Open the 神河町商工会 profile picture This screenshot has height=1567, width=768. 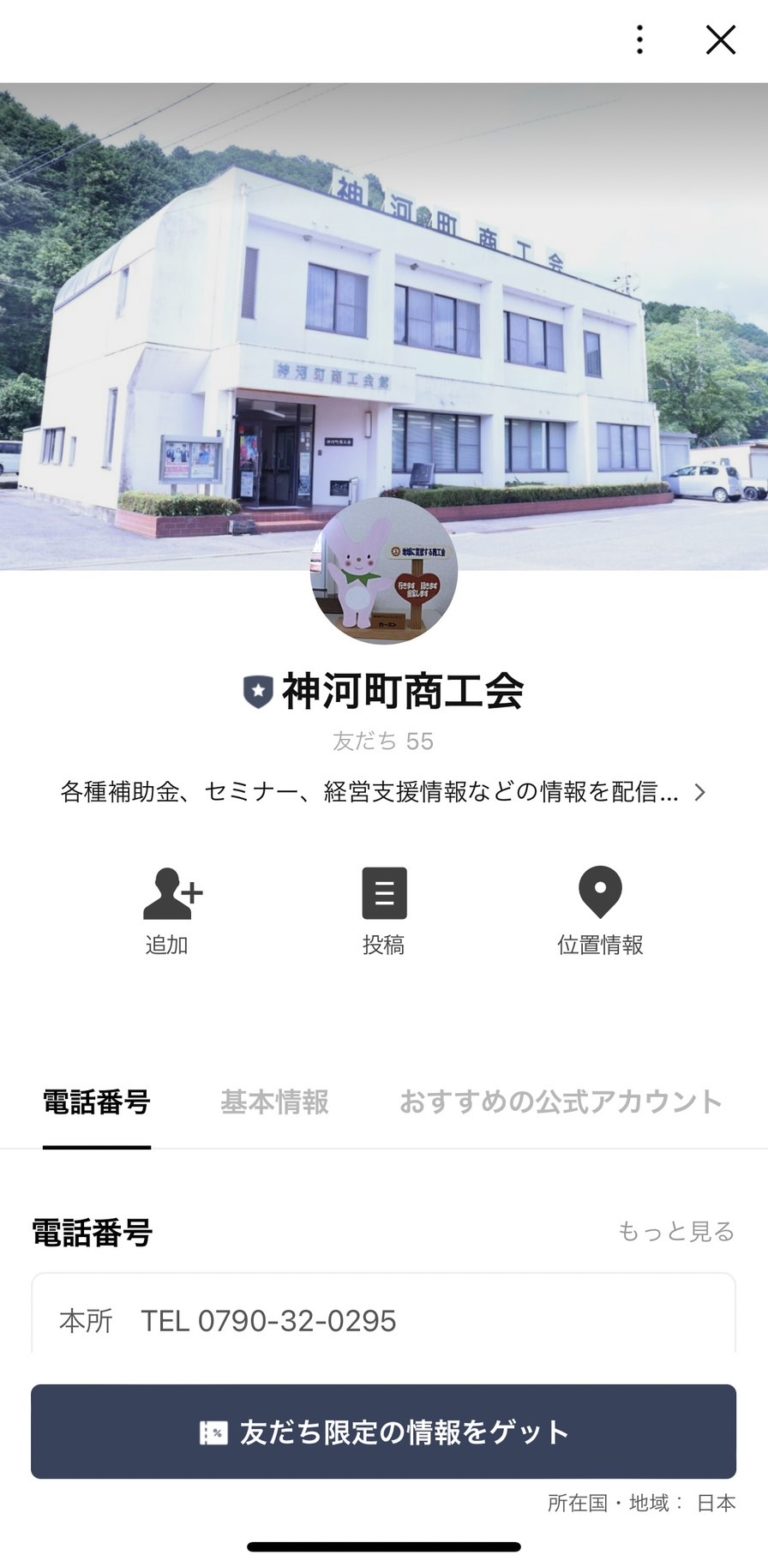point(384,570)
